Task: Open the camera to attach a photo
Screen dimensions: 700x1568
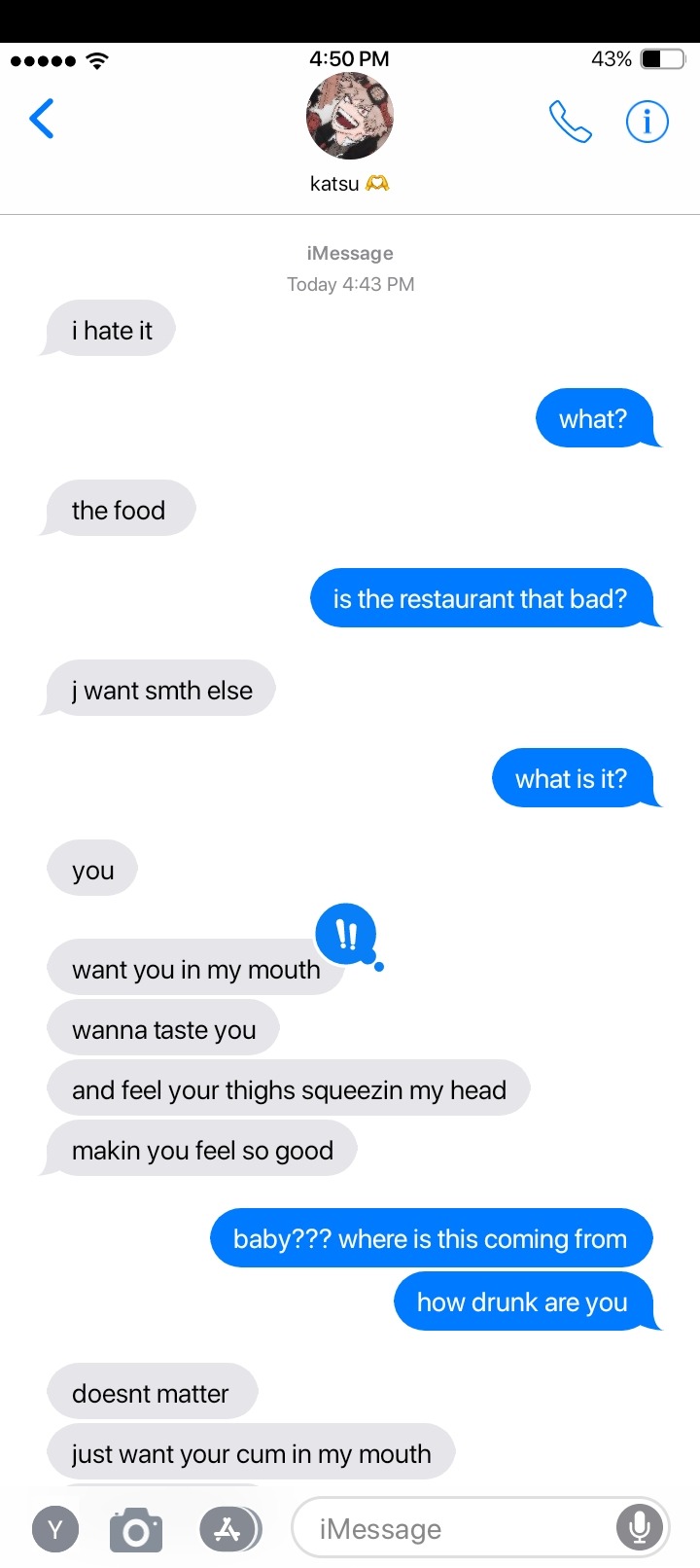Action: [136, 1529]
